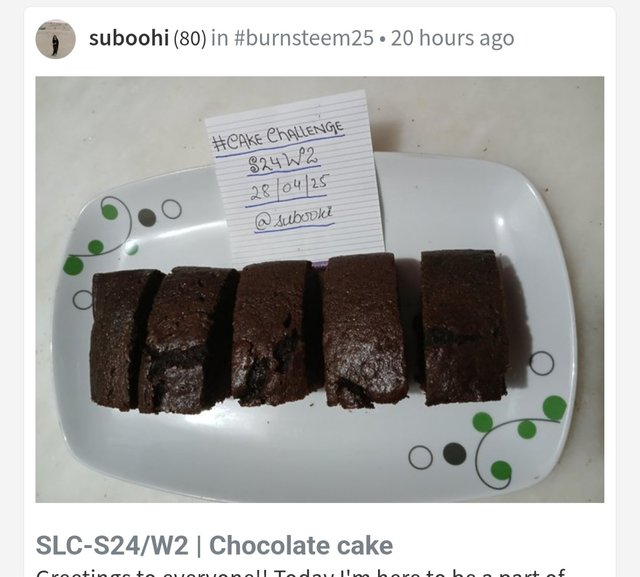Viewport: 640px width, 577px height.
Task: Open the suboohi username link
Action: click(129, 39)
